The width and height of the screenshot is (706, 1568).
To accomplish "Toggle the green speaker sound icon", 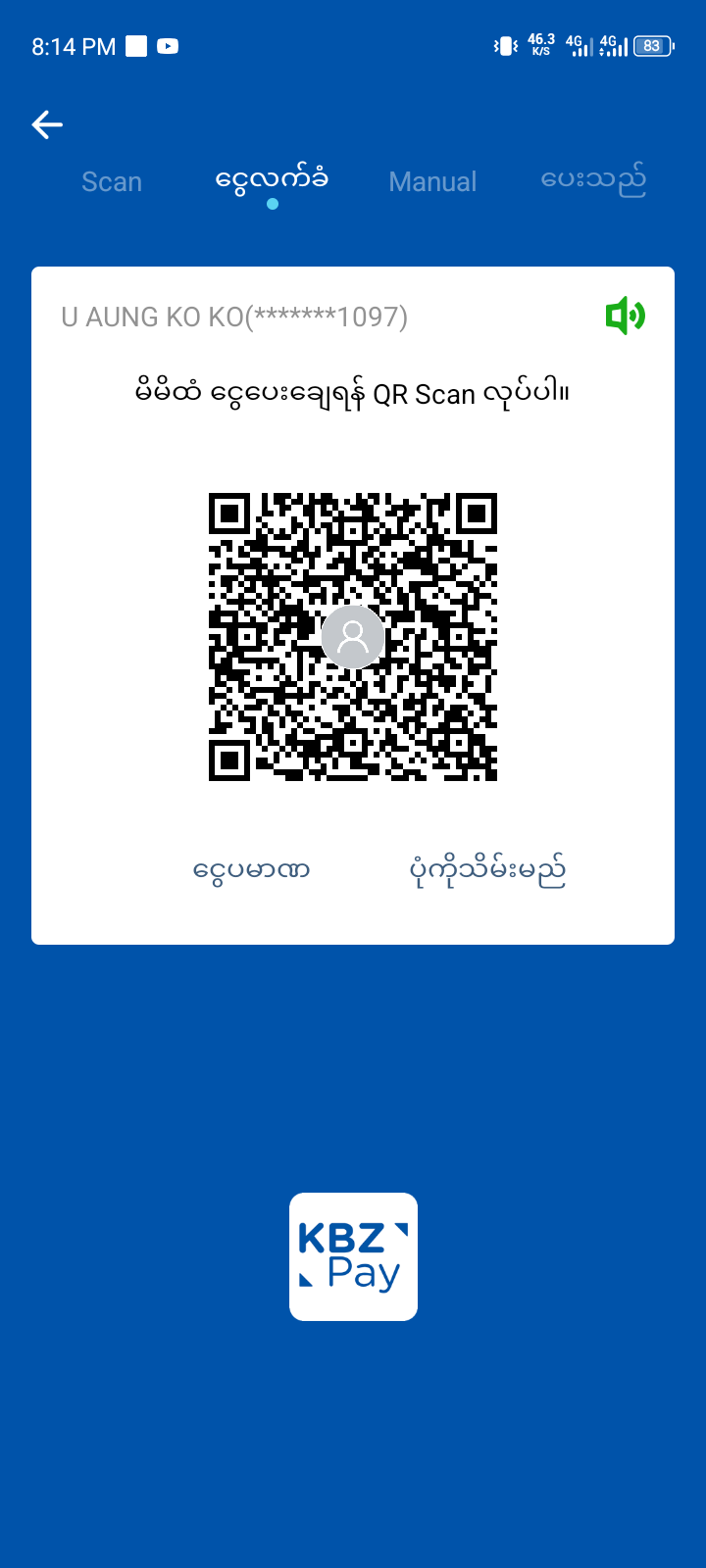I will click(625, 317).
